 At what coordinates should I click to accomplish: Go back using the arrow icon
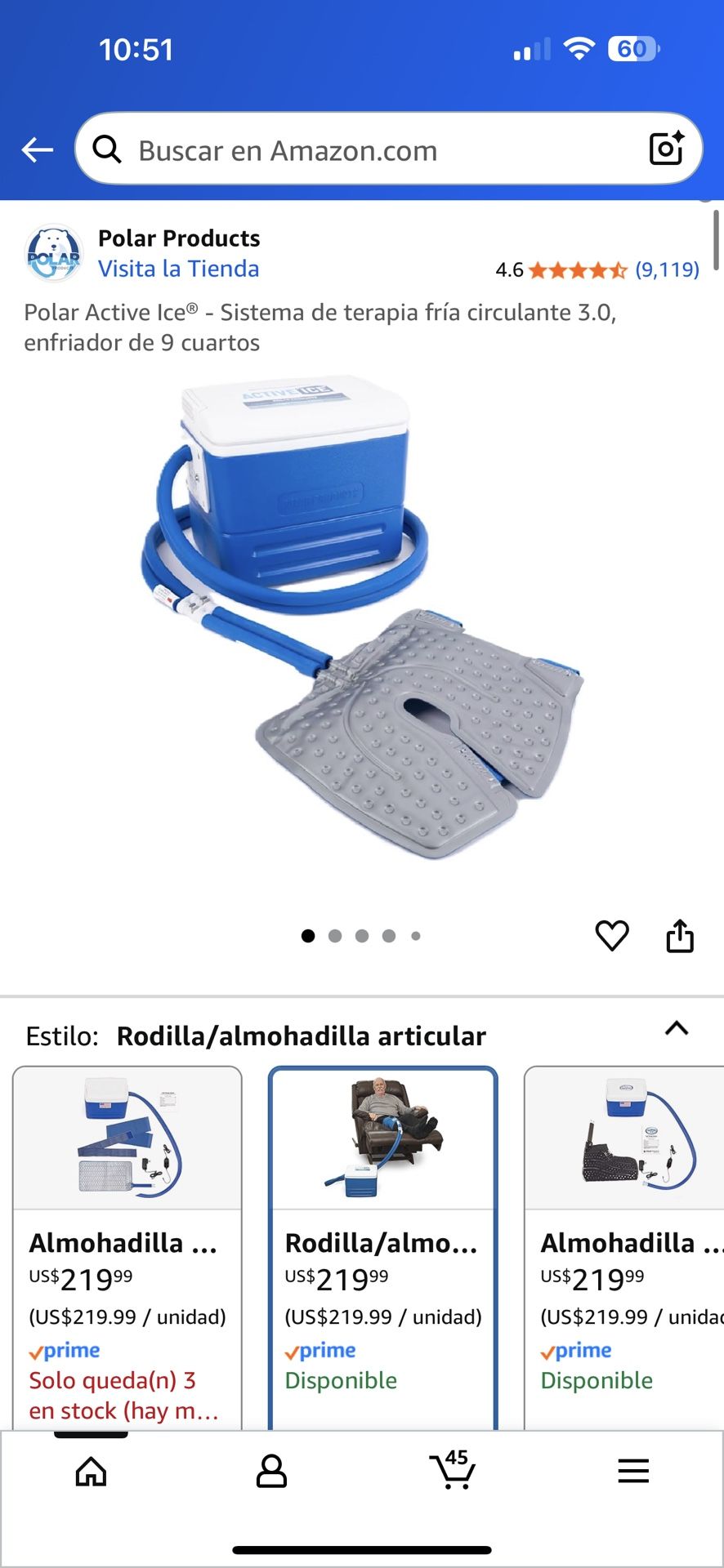pyautogui.click(x=38, y=150)
